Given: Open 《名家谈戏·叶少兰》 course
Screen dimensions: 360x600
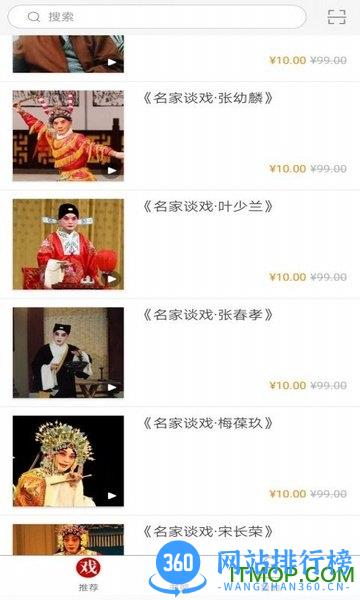Looking at the screenshot, I should pos(180,244).
